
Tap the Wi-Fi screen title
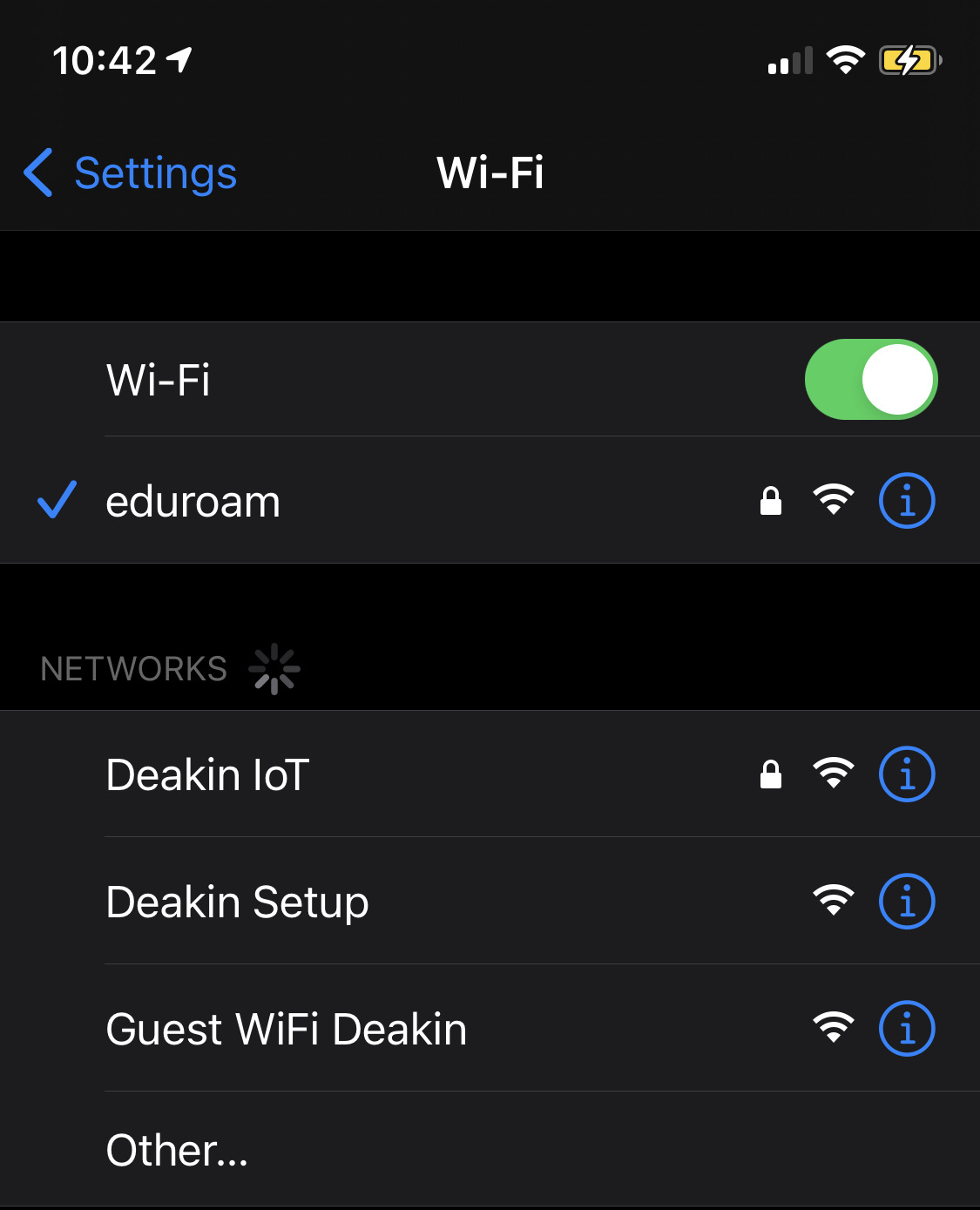coord(489,174)
